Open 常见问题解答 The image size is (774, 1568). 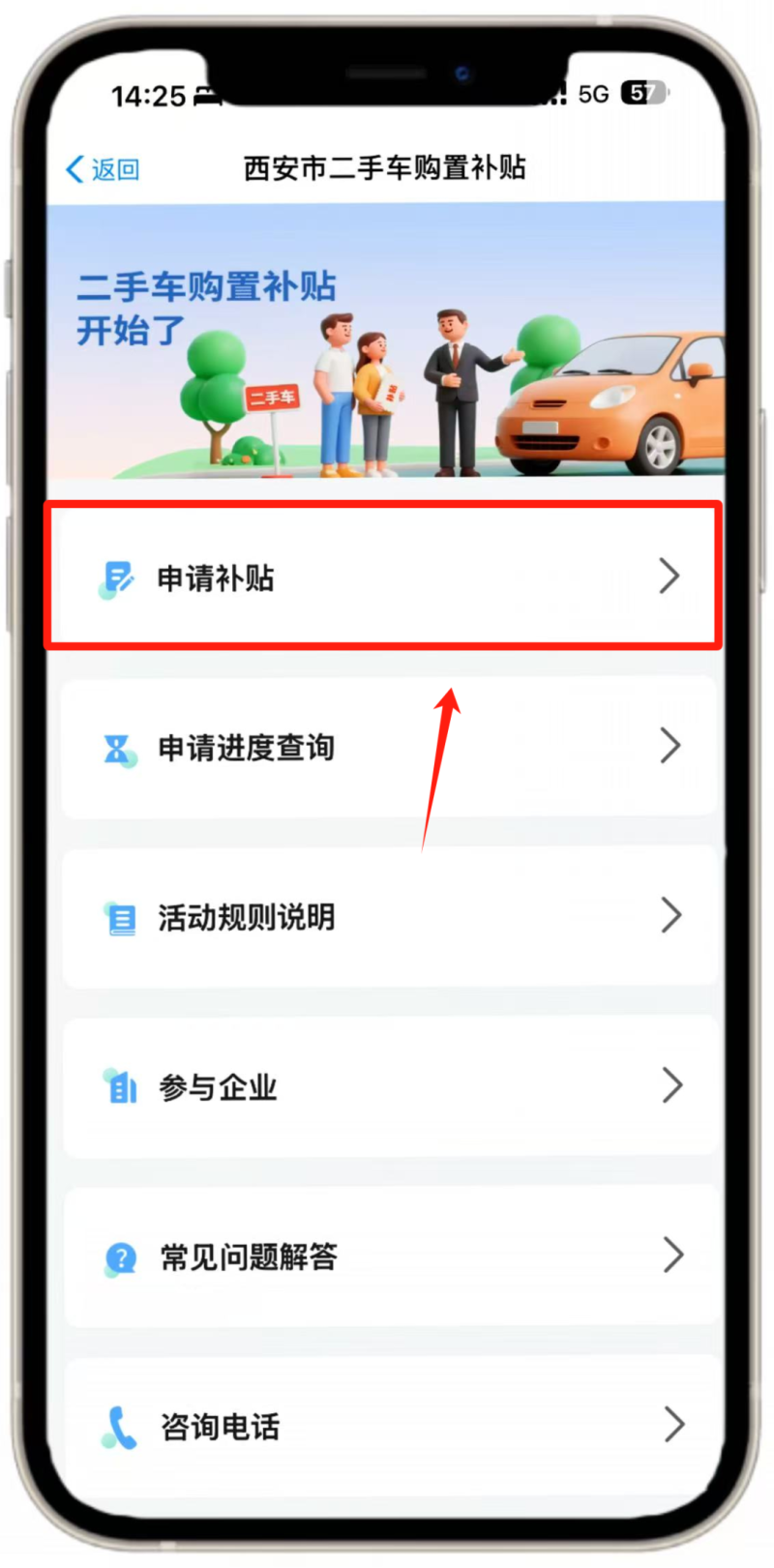(x=387, y=1257)
